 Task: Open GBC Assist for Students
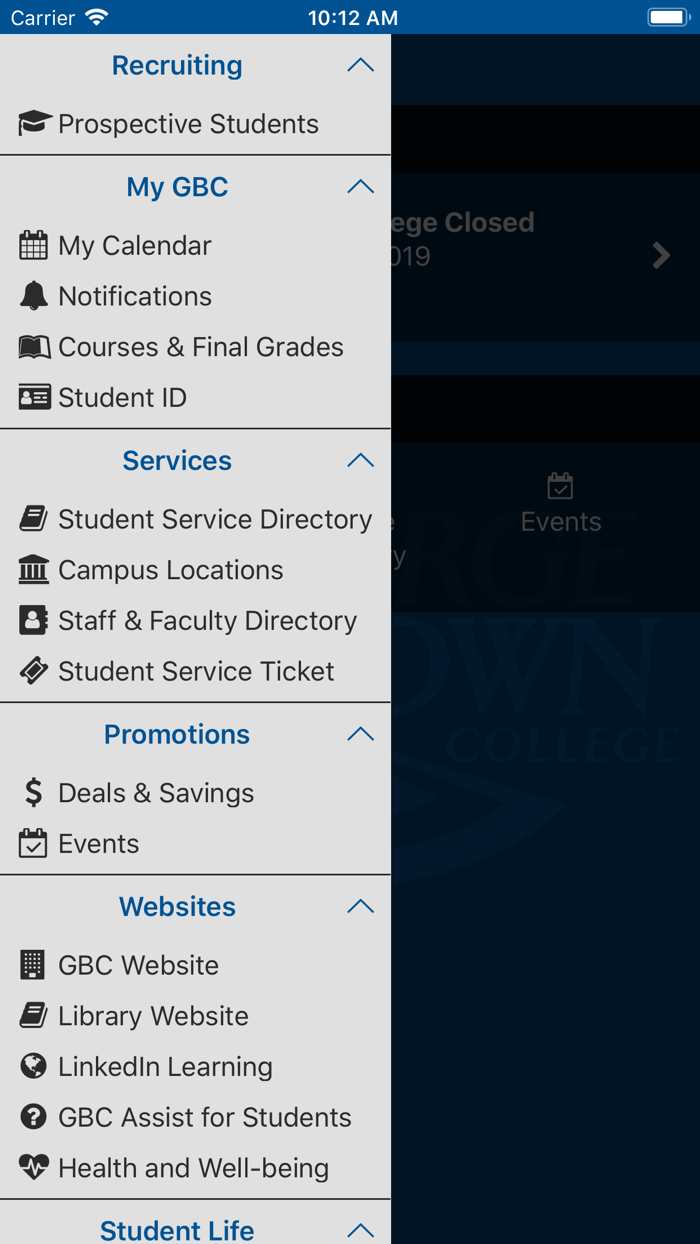(204, 1117)
